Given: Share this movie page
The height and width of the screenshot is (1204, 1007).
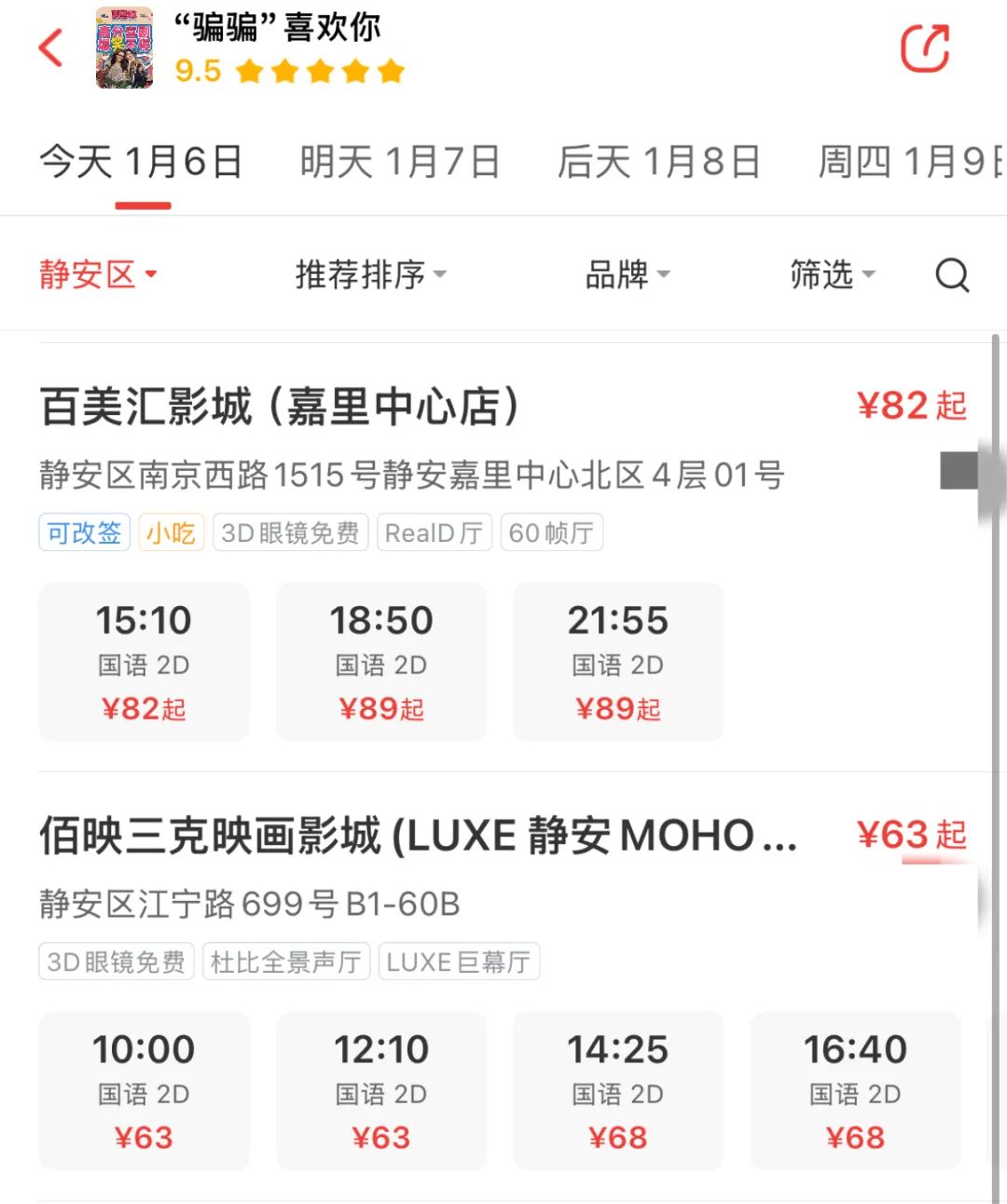Looking at the screenshot, I should 924,48.
